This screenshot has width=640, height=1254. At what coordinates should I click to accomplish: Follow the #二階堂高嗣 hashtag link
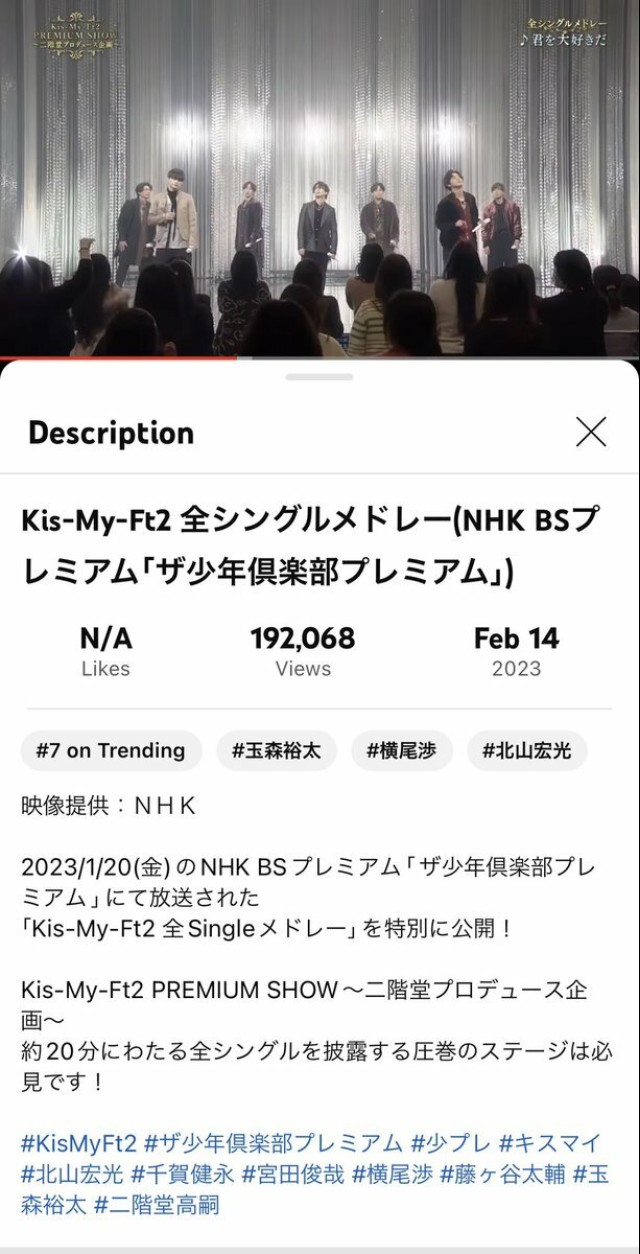click(157, 1206)
